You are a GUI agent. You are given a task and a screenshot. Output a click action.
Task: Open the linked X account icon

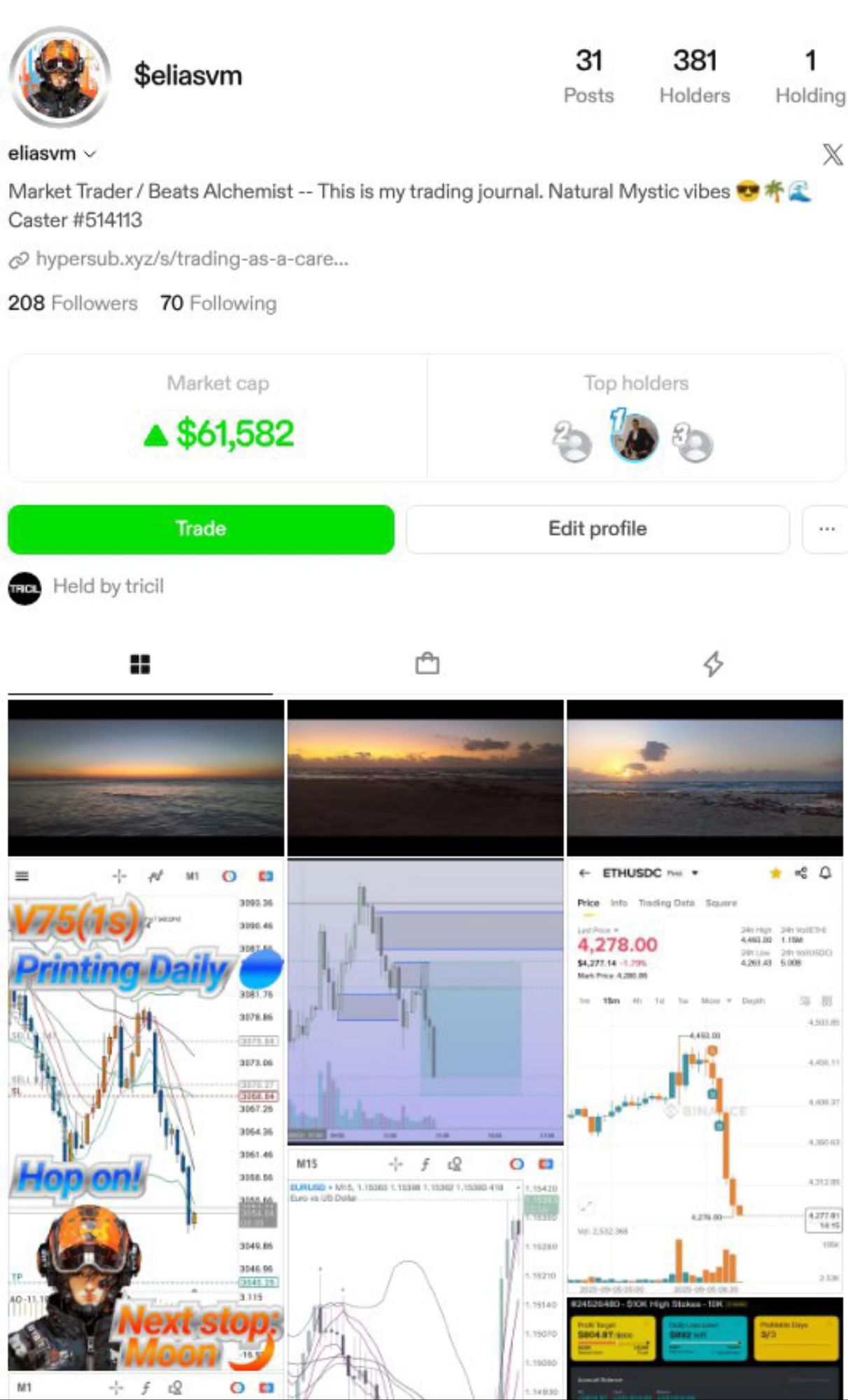(832, 154)
